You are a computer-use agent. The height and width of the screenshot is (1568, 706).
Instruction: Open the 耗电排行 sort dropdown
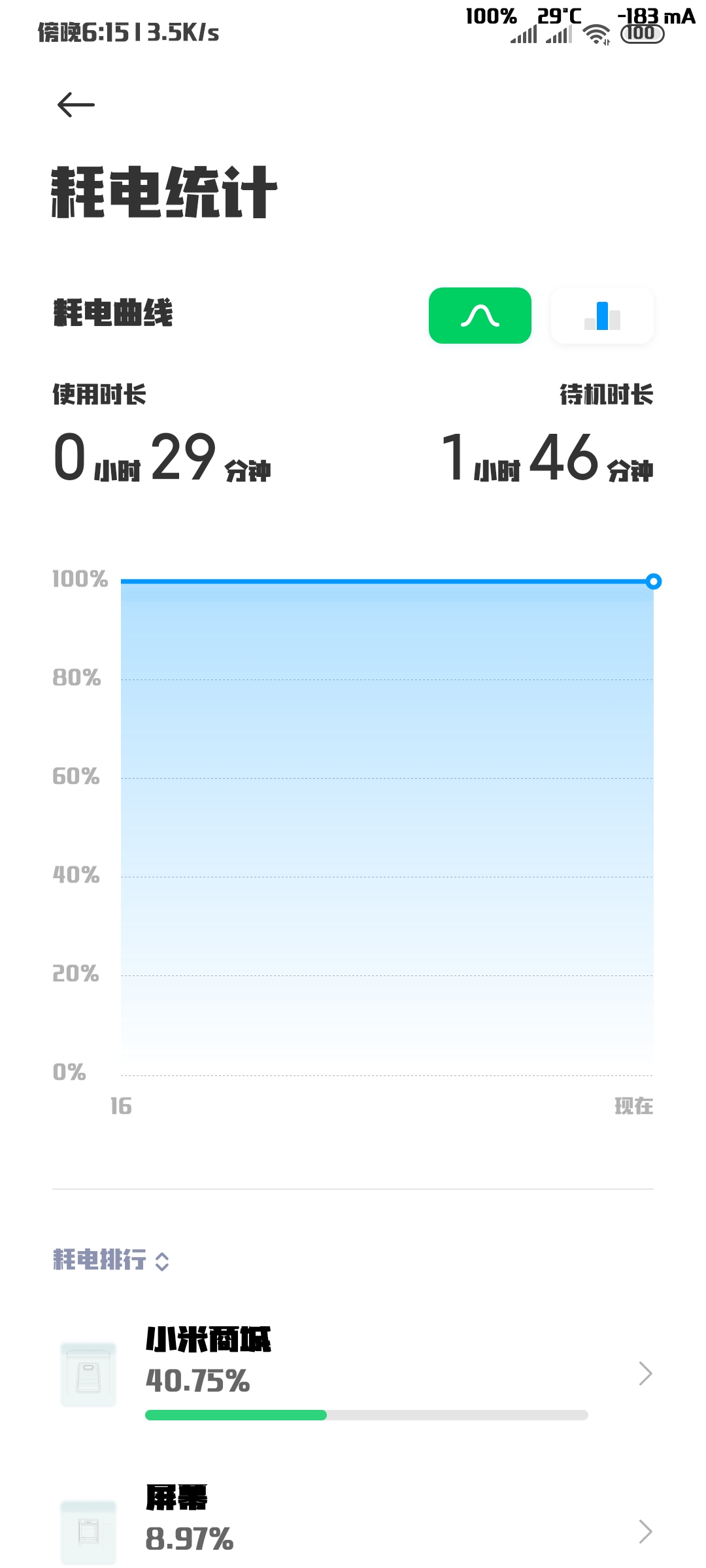click(111, 1260)
